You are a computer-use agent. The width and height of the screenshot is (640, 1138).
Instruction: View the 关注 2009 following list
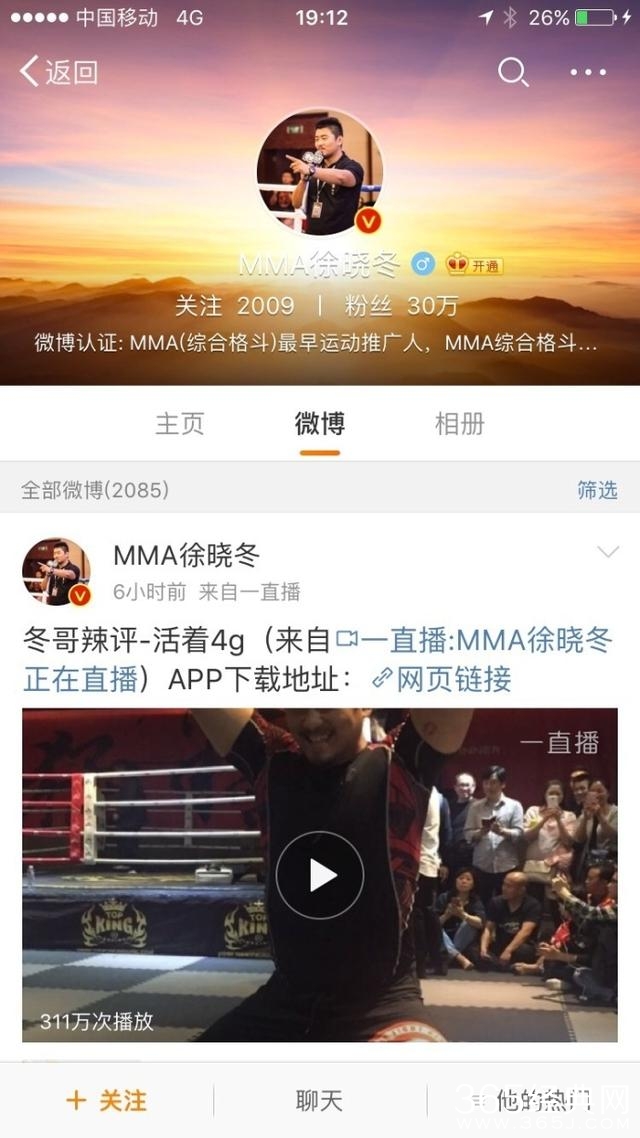[235, 306]
